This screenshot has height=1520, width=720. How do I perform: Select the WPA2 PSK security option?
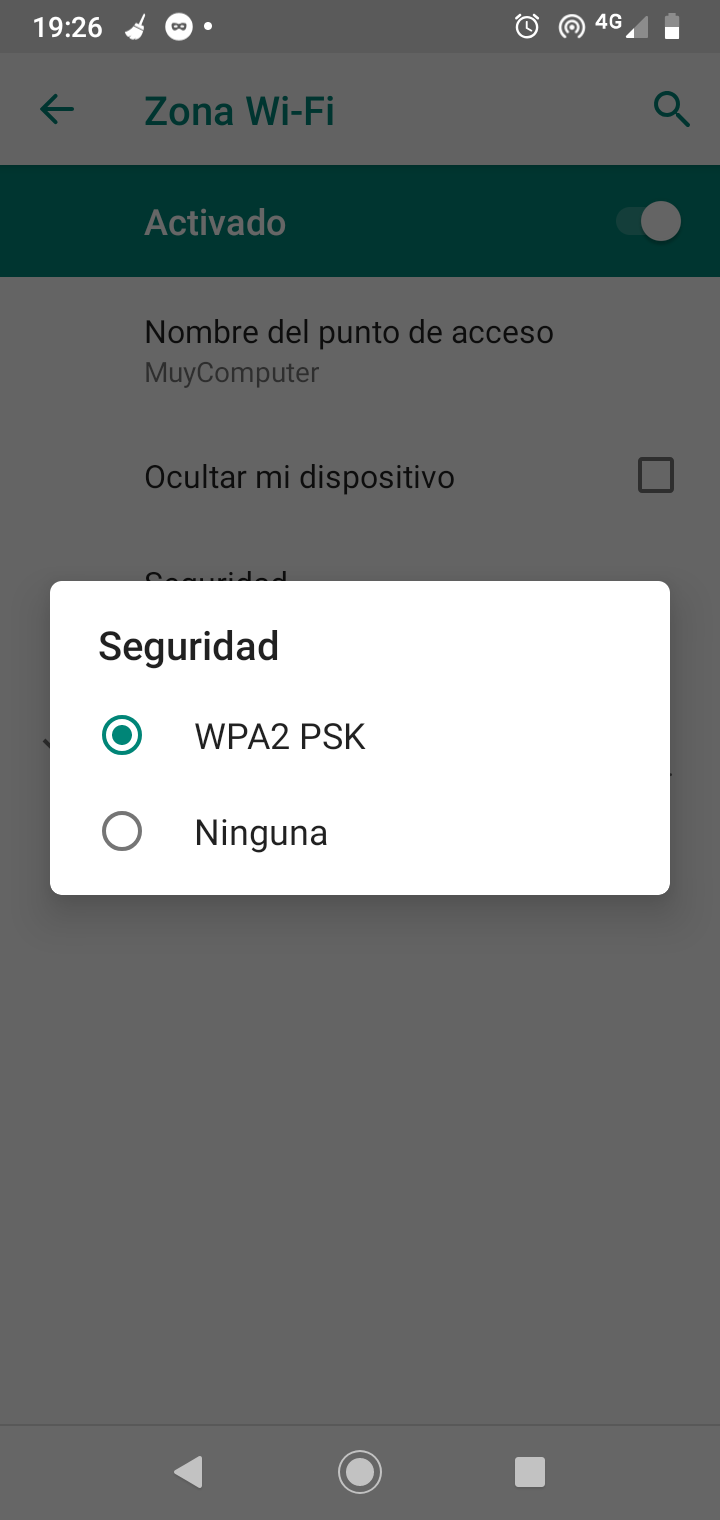point(122,737)
